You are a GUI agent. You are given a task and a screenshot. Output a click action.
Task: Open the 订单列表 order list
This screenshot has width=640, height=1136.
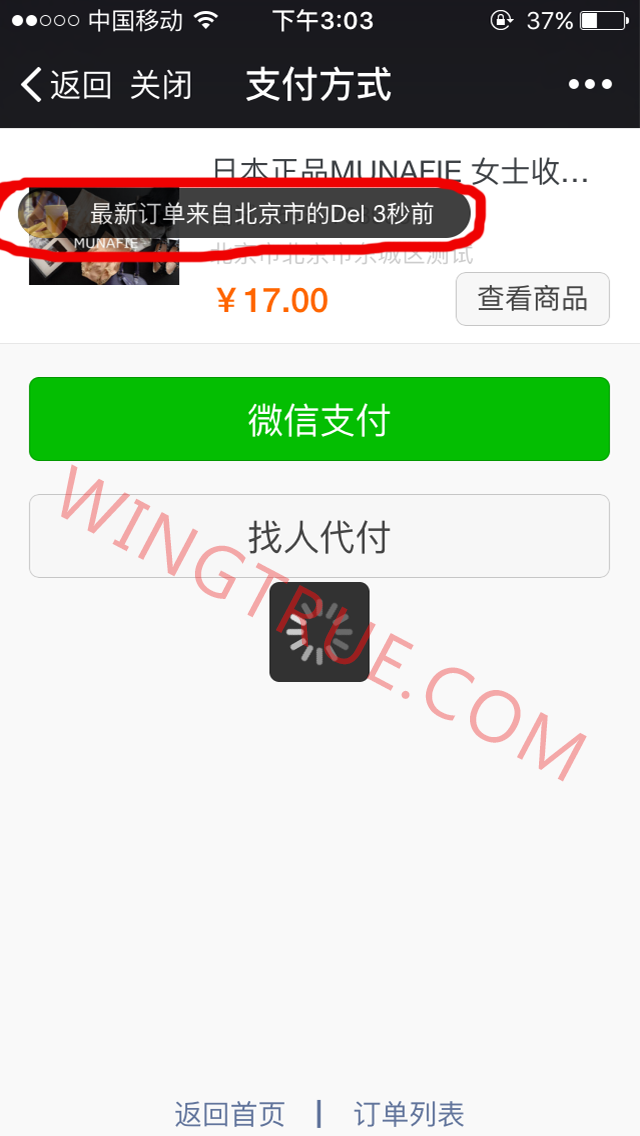(409, 1113)
